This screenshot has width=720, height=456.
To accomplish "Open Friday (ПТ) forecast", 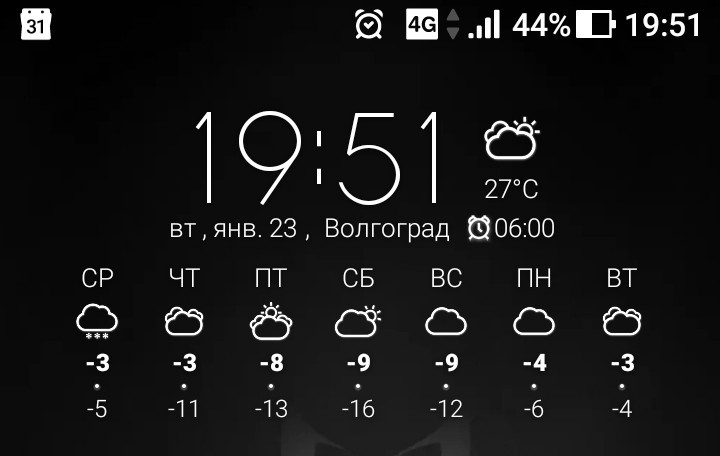I will pyautogui.click(x=270, y=342).
